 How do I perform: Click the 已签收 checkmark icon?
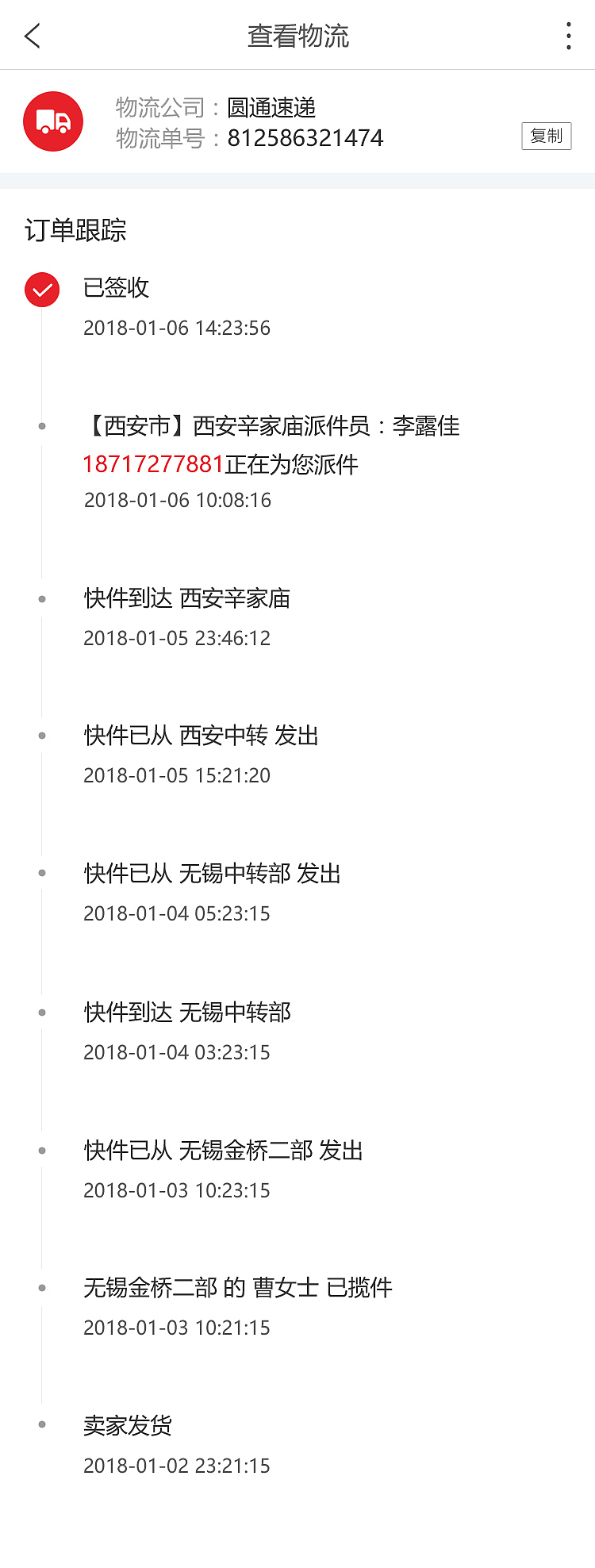(42, 290)
